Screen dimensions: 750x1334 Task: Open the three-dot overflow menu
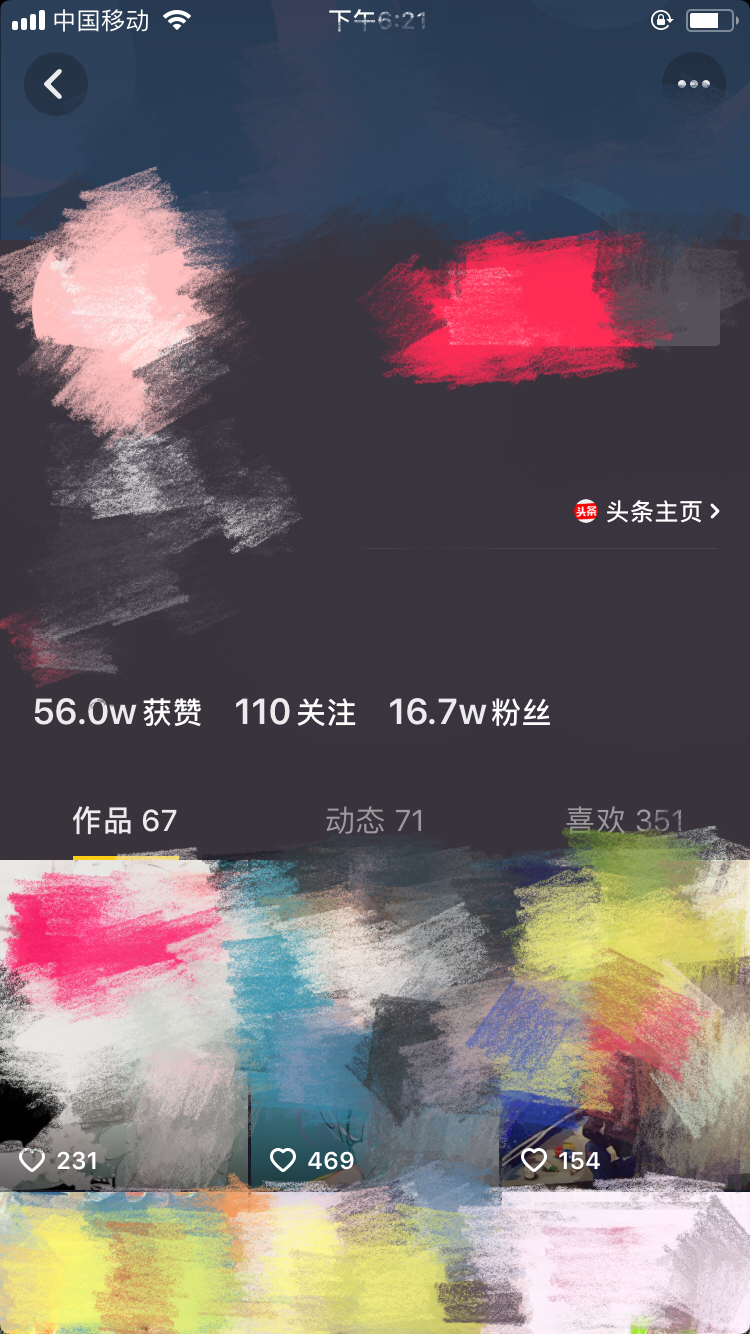(693, 84)
